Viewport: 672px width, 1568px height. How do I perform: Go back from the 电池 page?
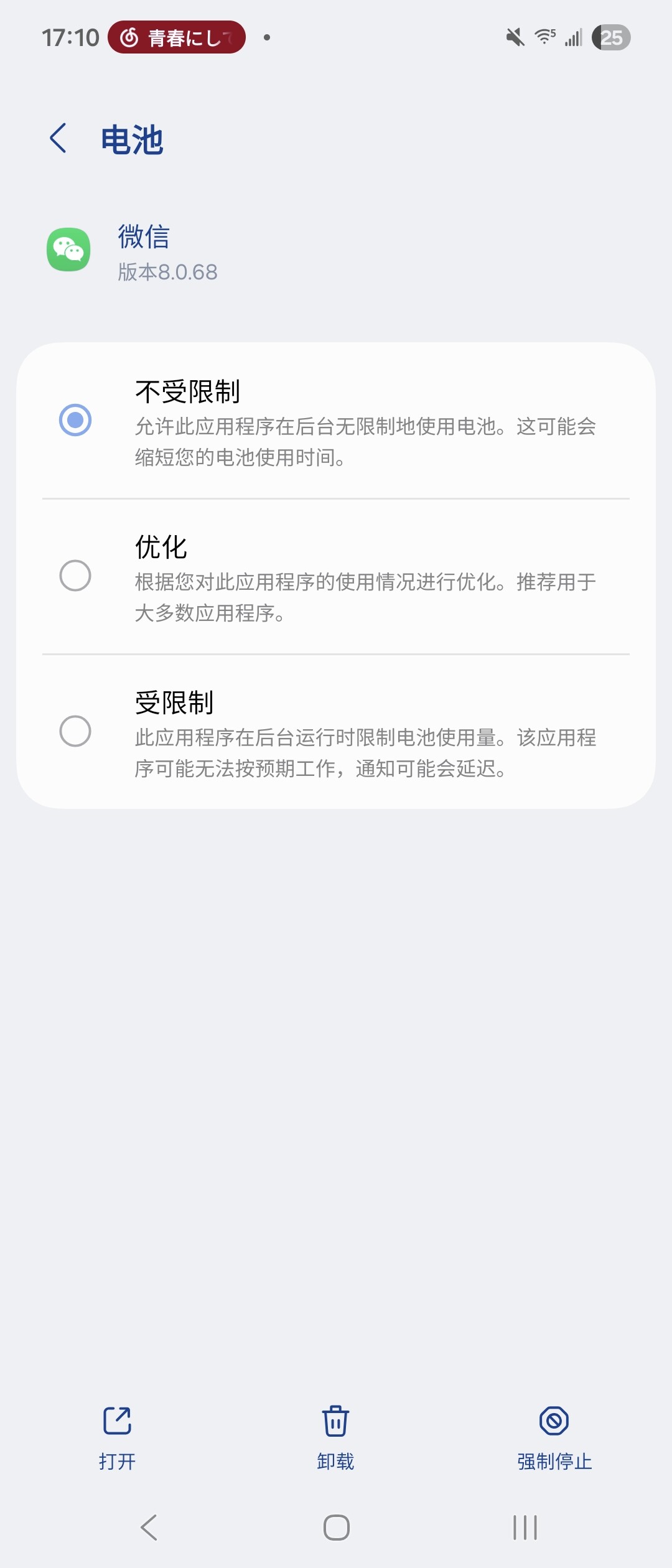point(58,138)
